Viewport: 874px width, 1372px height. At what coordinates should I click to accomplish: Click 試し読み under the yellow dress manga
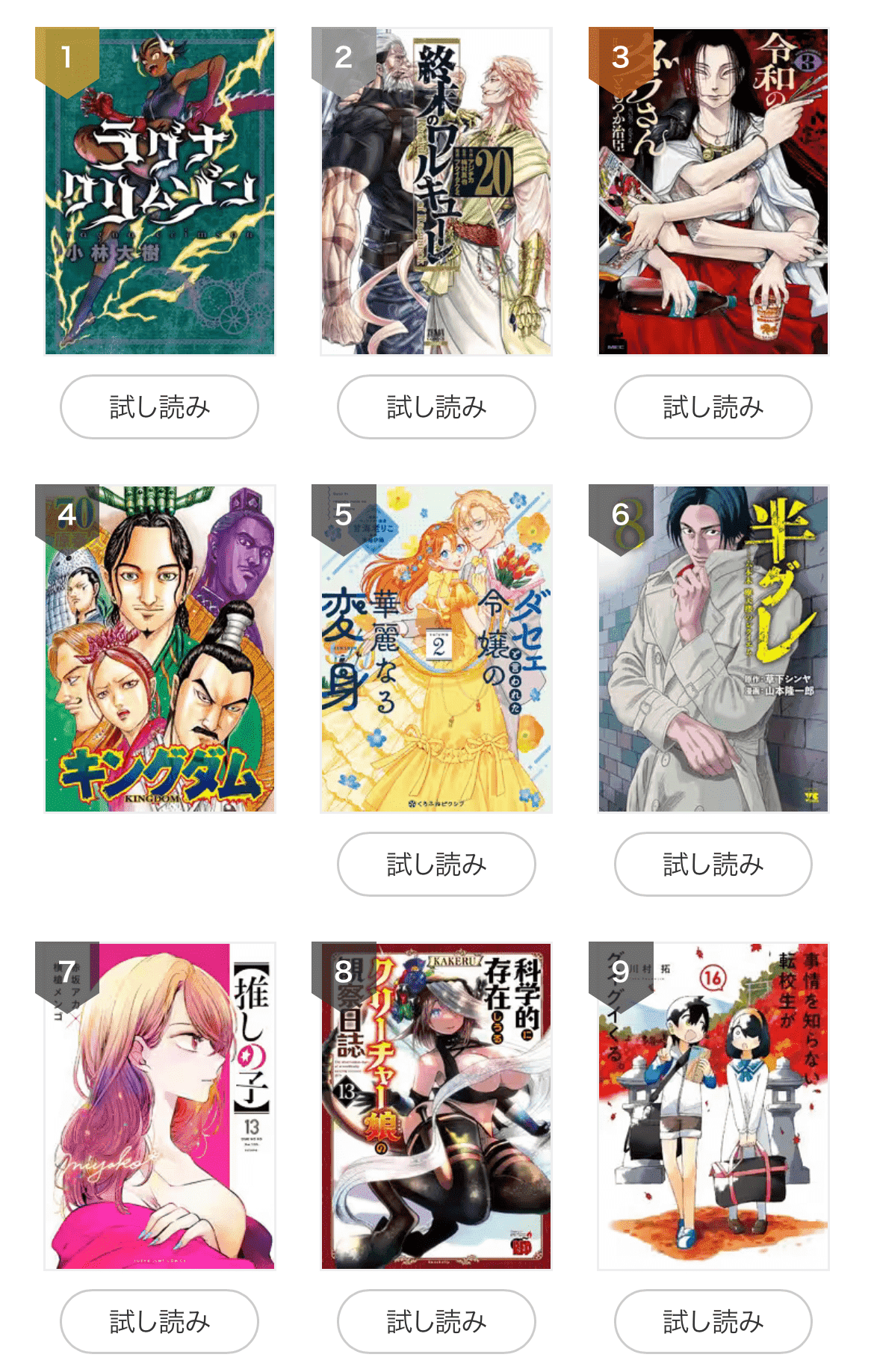[x=436, y=865]
